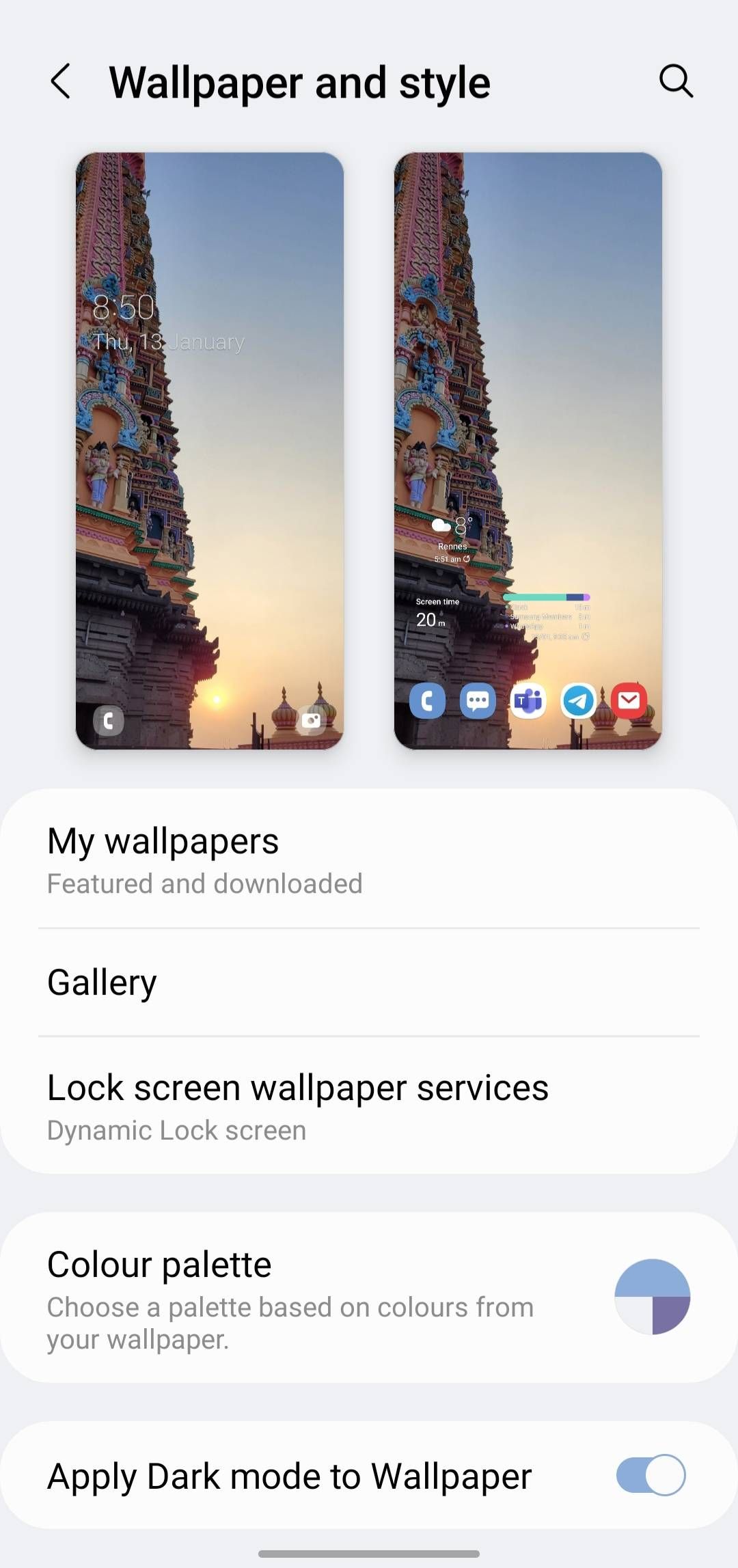The height and width of the screenshot is (1568, 738).
Task: Click the search icon in the top bar
Action: 675,81
